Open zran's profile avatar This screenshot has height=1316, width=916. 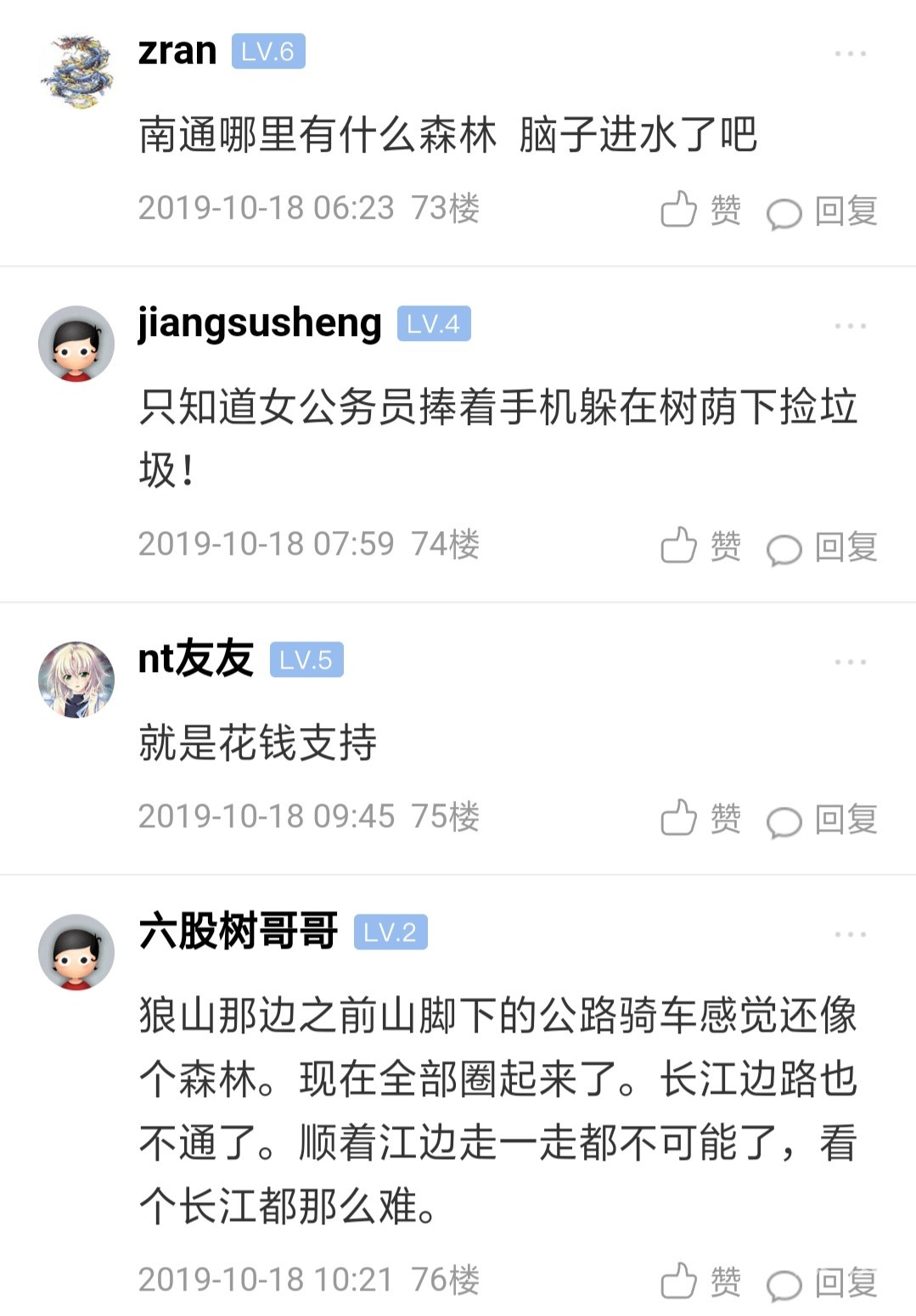76,72
